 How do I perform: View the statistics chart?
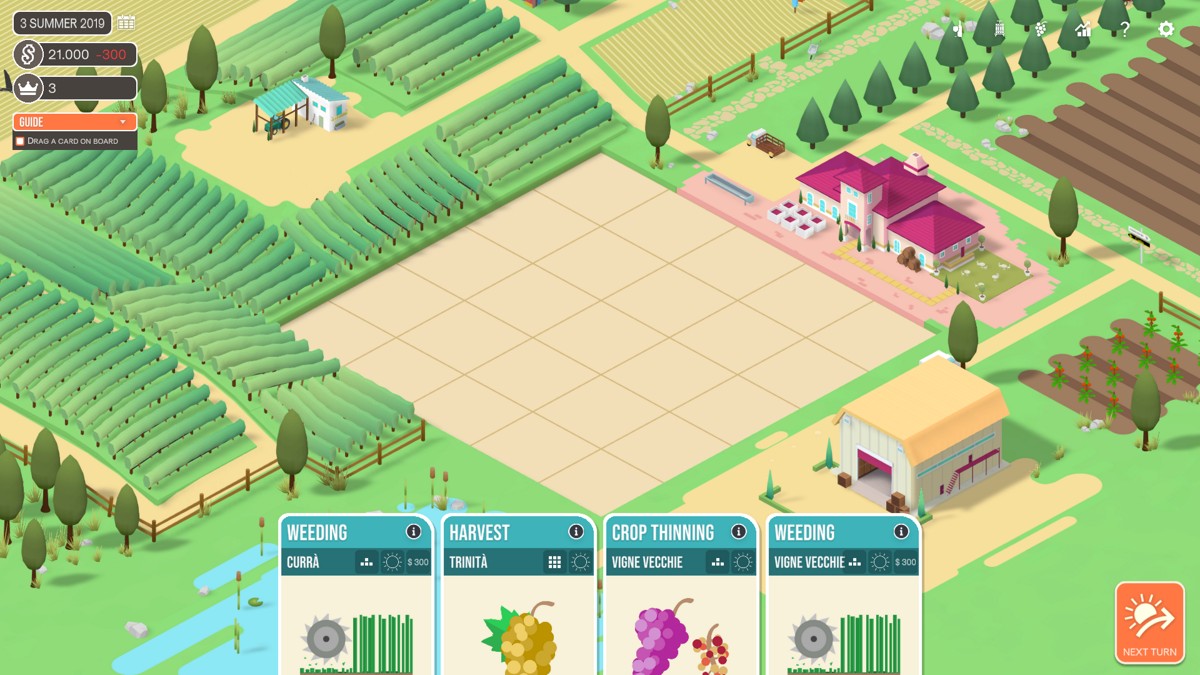[1083, 30]
